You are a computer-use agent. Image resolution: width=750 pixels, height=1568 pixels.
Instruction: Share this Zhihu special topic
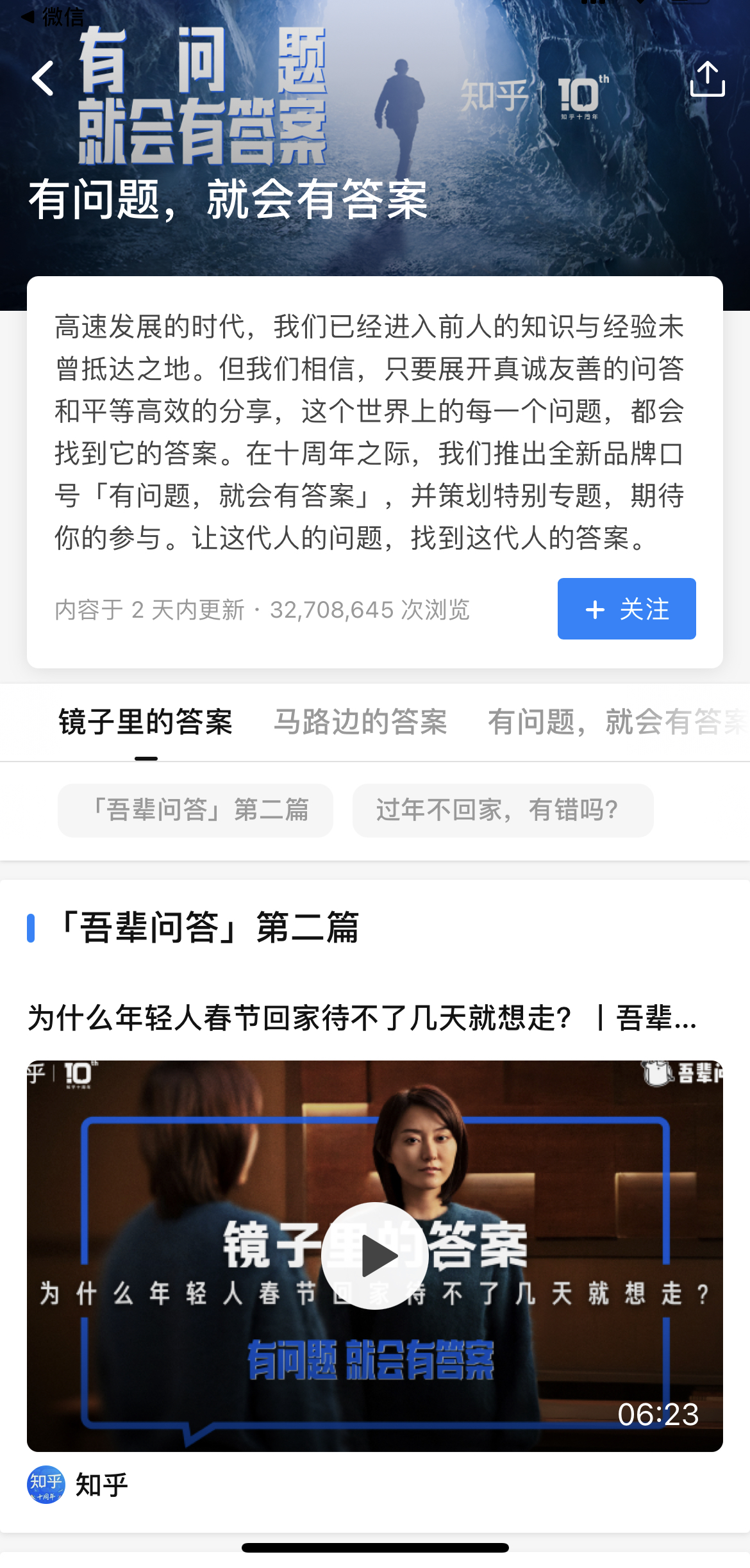(706, 79)
